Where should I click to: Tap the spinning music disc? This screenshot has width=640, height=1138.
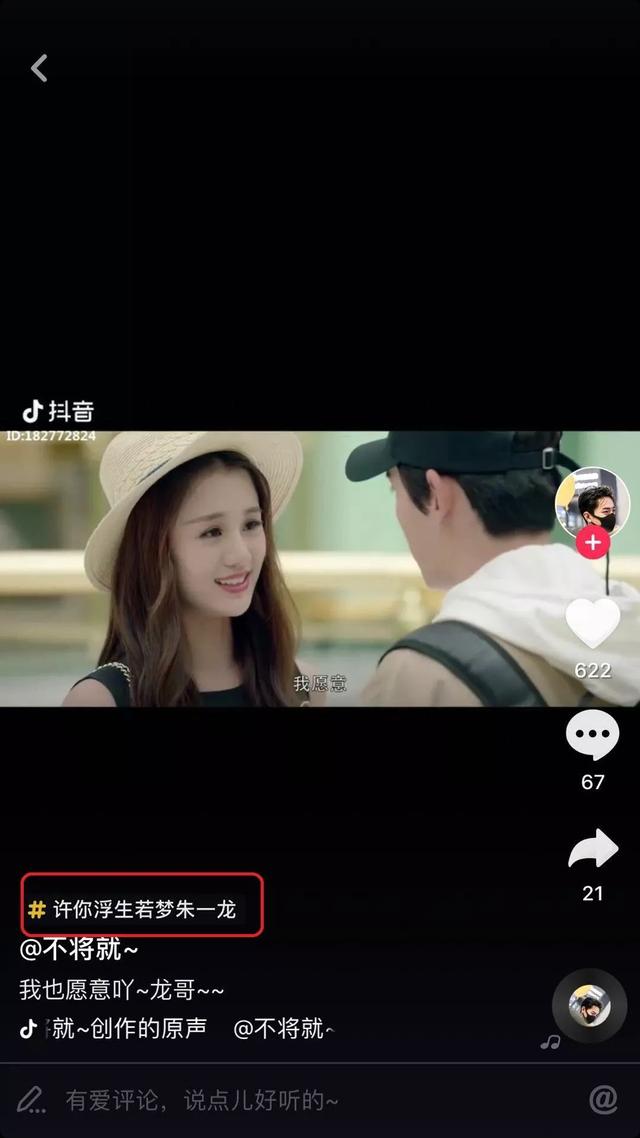point(589,1006)
